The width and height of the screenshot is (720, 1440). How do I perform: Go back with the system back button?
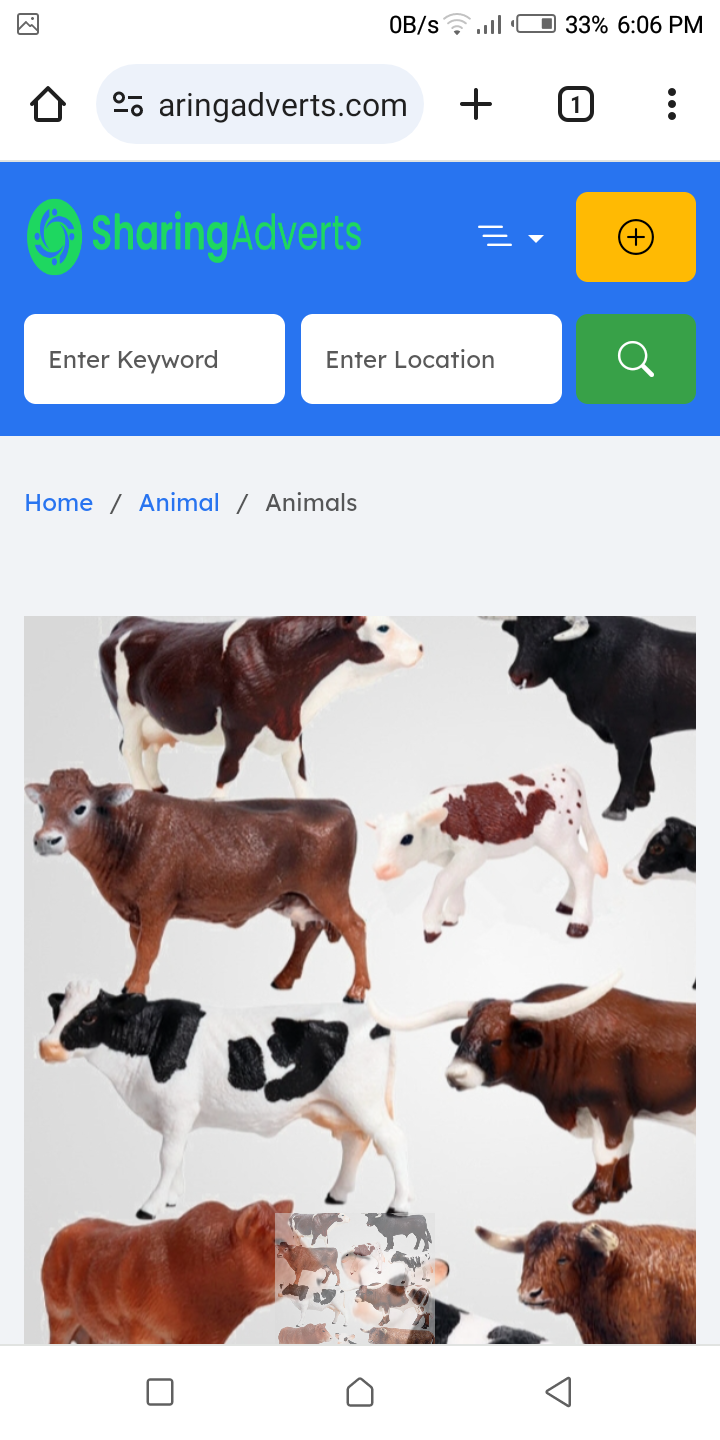click(558, 1392)
